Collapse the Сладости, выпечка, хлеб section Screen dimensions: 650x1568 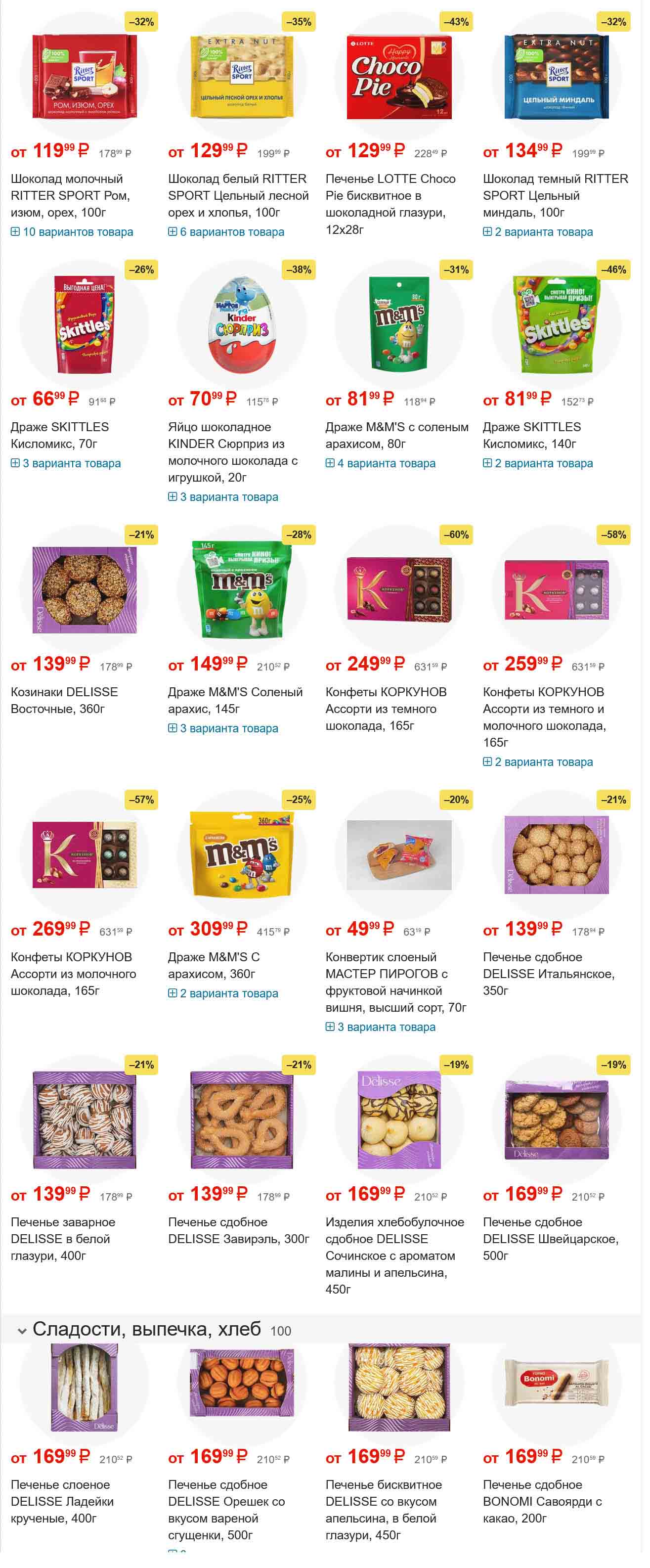[x=22, y=1331]
